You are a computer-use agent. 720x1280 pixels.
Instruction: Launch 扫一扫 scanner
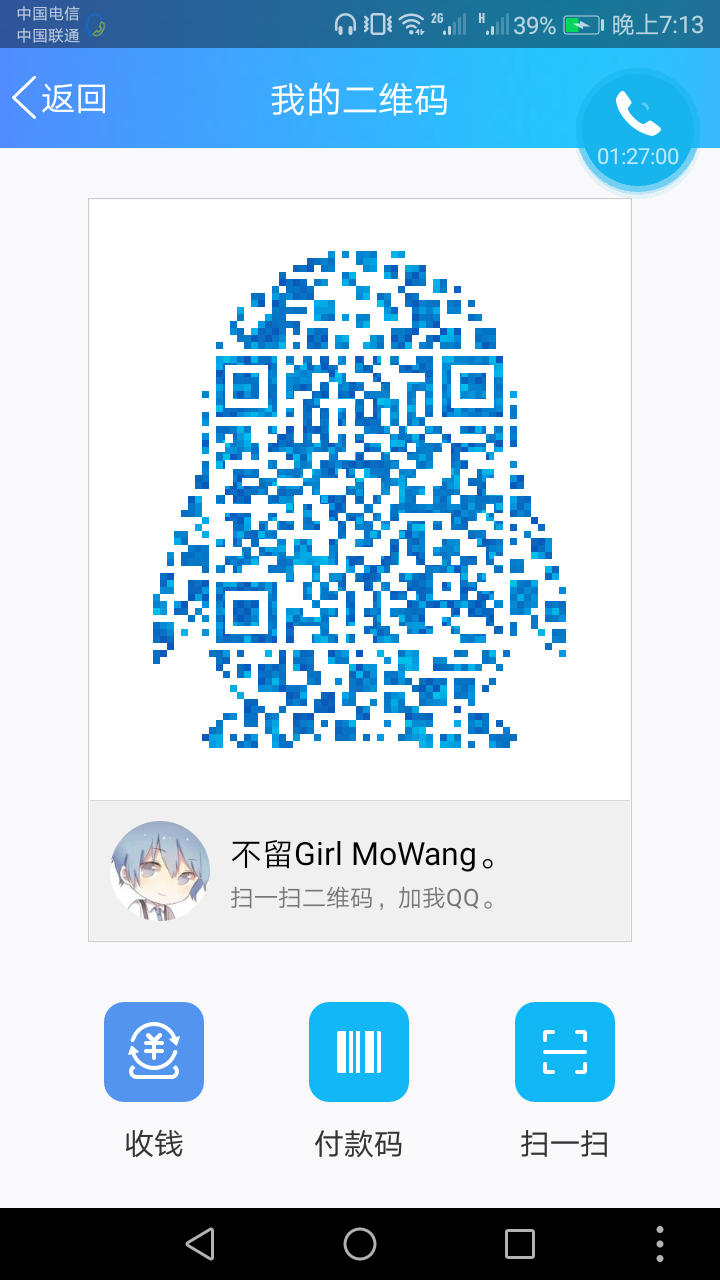coord(565,1052)
